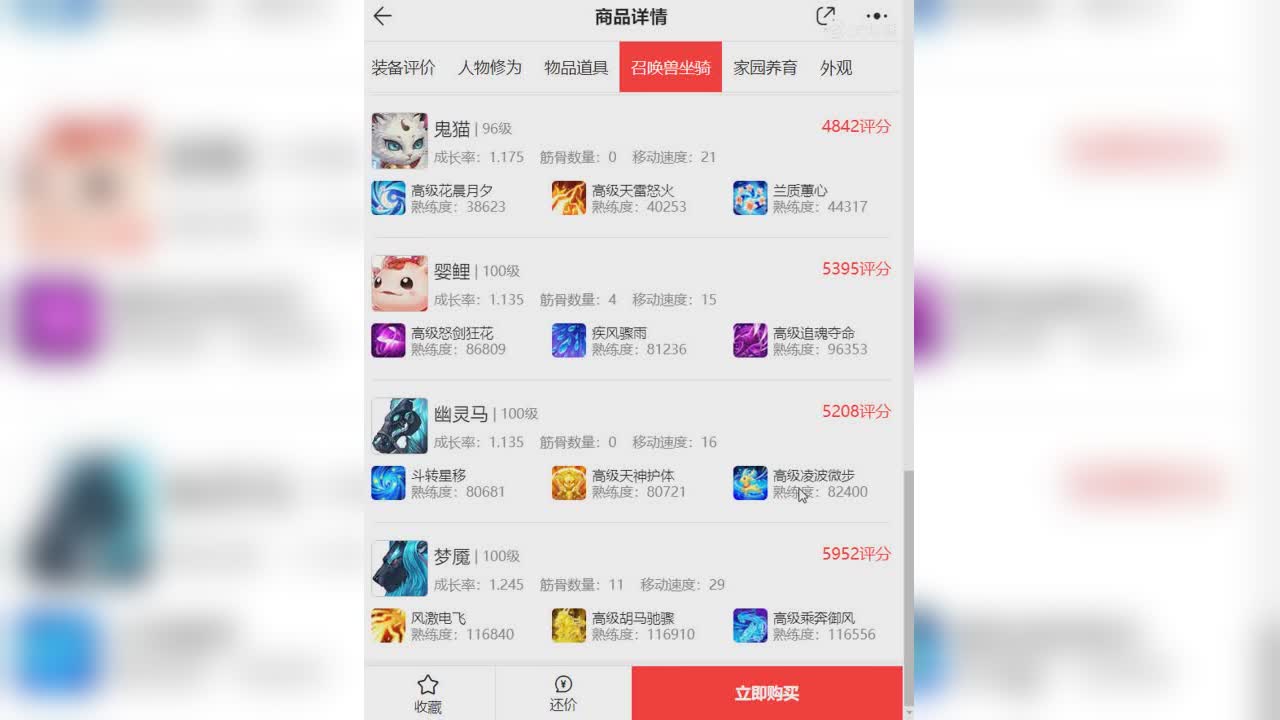Open the three-dot overflow menu
Image resolution: width=1280 pixels, height=720 pixels.
[x=877, y=16]
